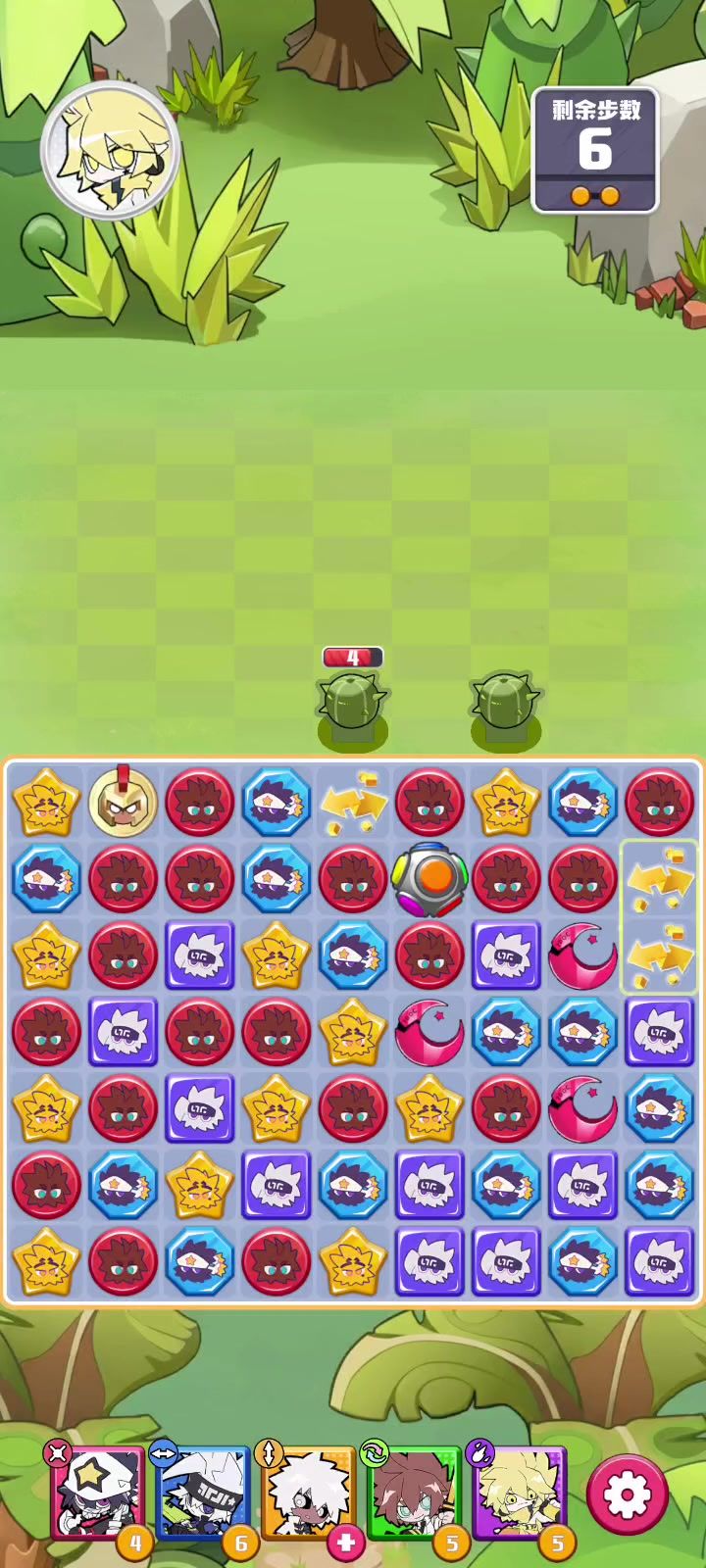Open the settings gear
The width and height of the screenshot is (706, 1568).
tap(628, 1495)
